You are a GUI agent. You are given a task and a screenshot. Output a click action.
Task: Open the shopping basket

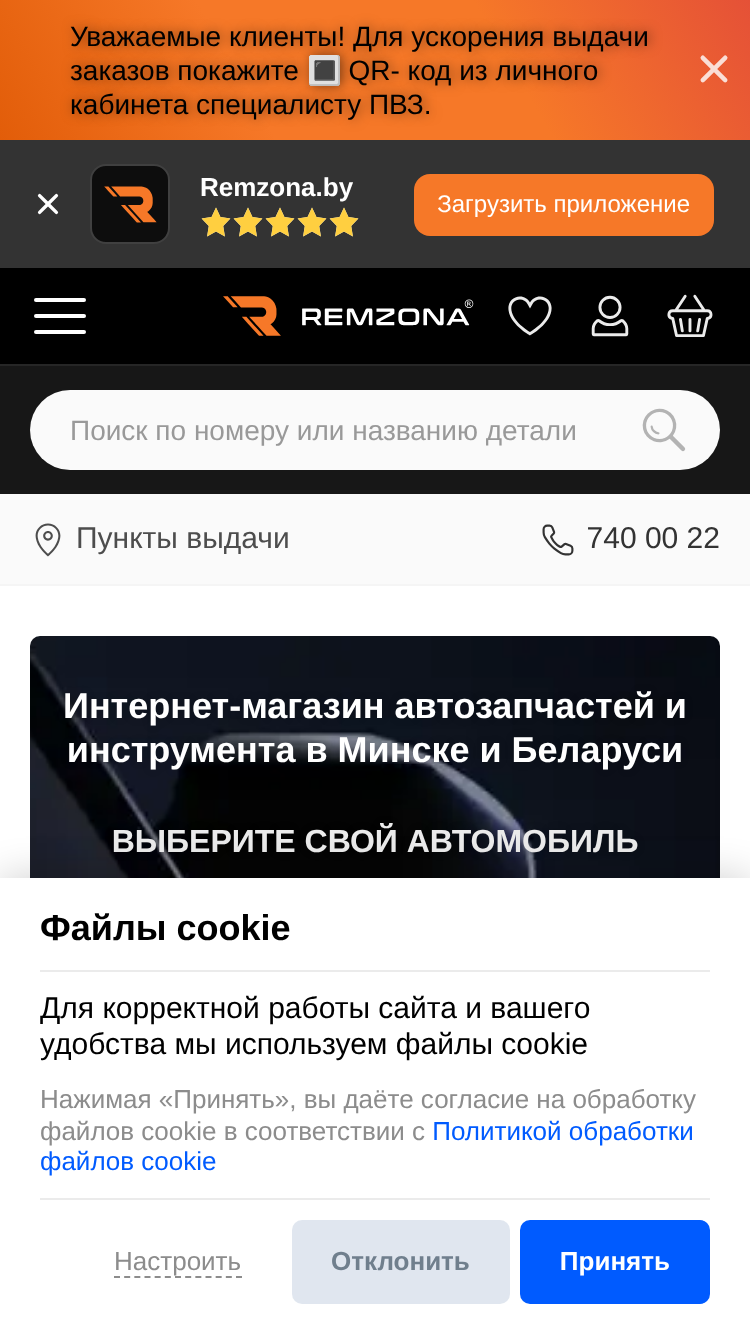pos(690,316)
